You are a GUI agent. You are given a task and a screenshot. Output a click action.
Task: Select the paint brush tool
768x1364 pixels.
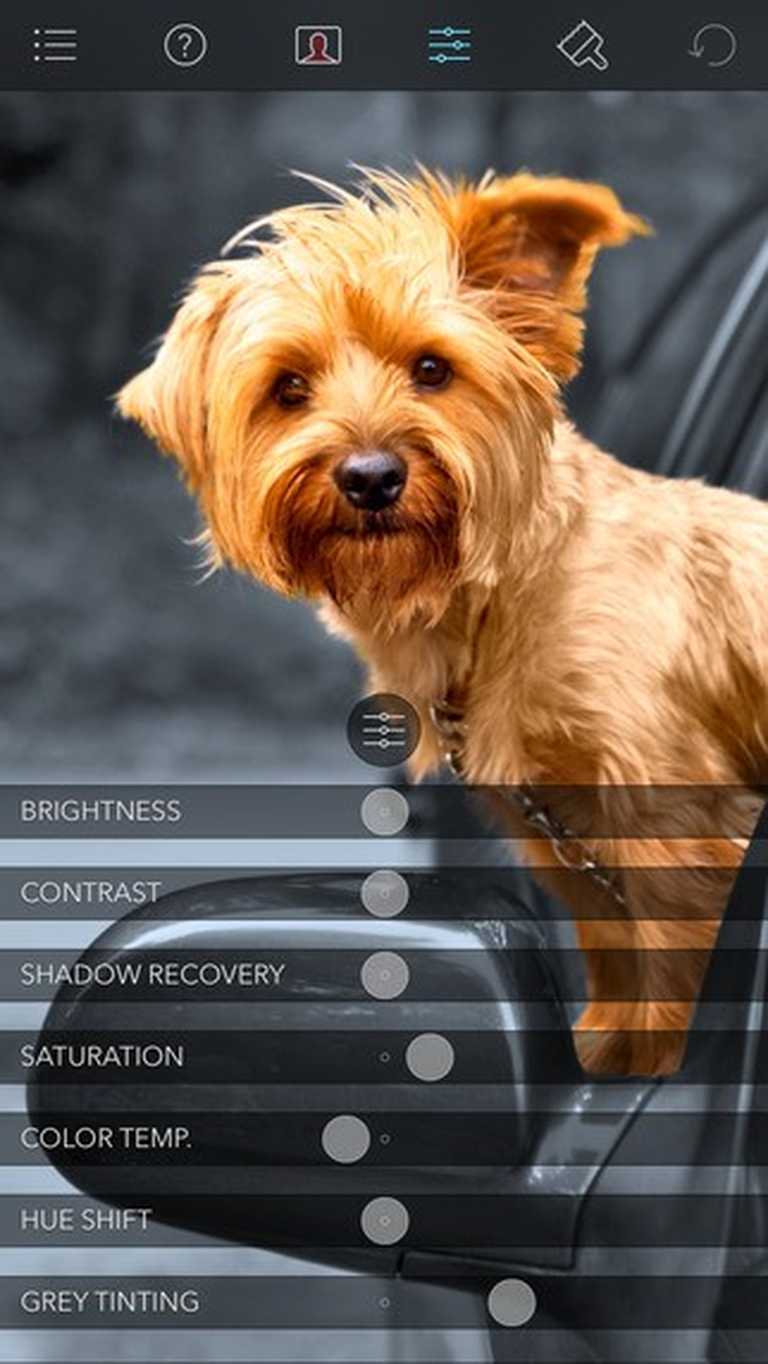point(582,46)
